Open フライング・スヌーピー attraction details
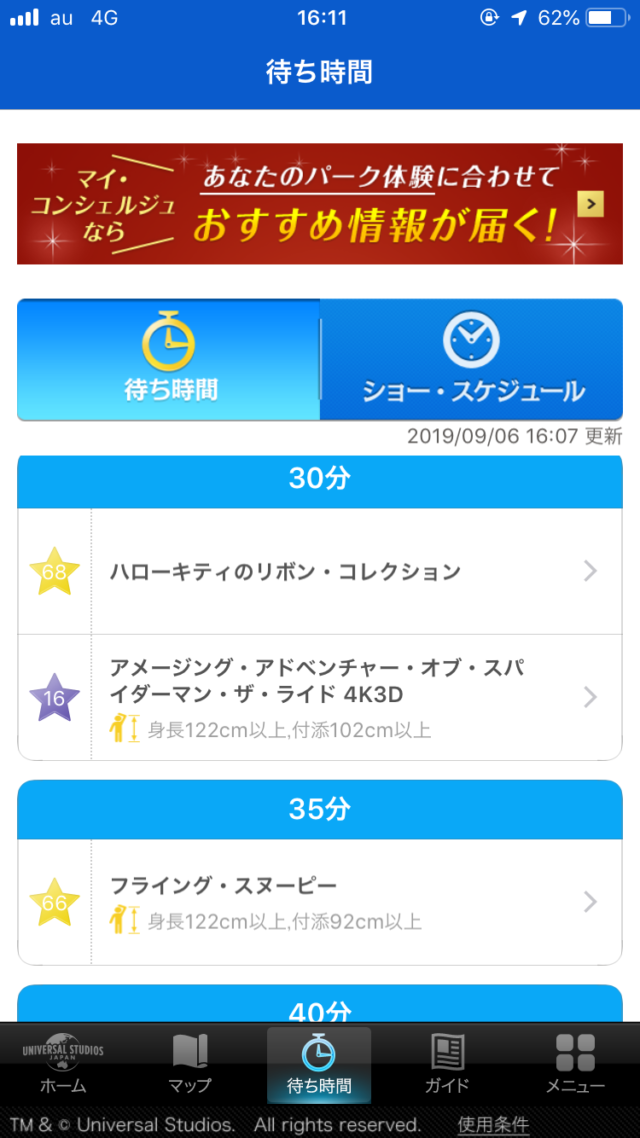Viewport: 640px width, 1138px height. (319, 902)
